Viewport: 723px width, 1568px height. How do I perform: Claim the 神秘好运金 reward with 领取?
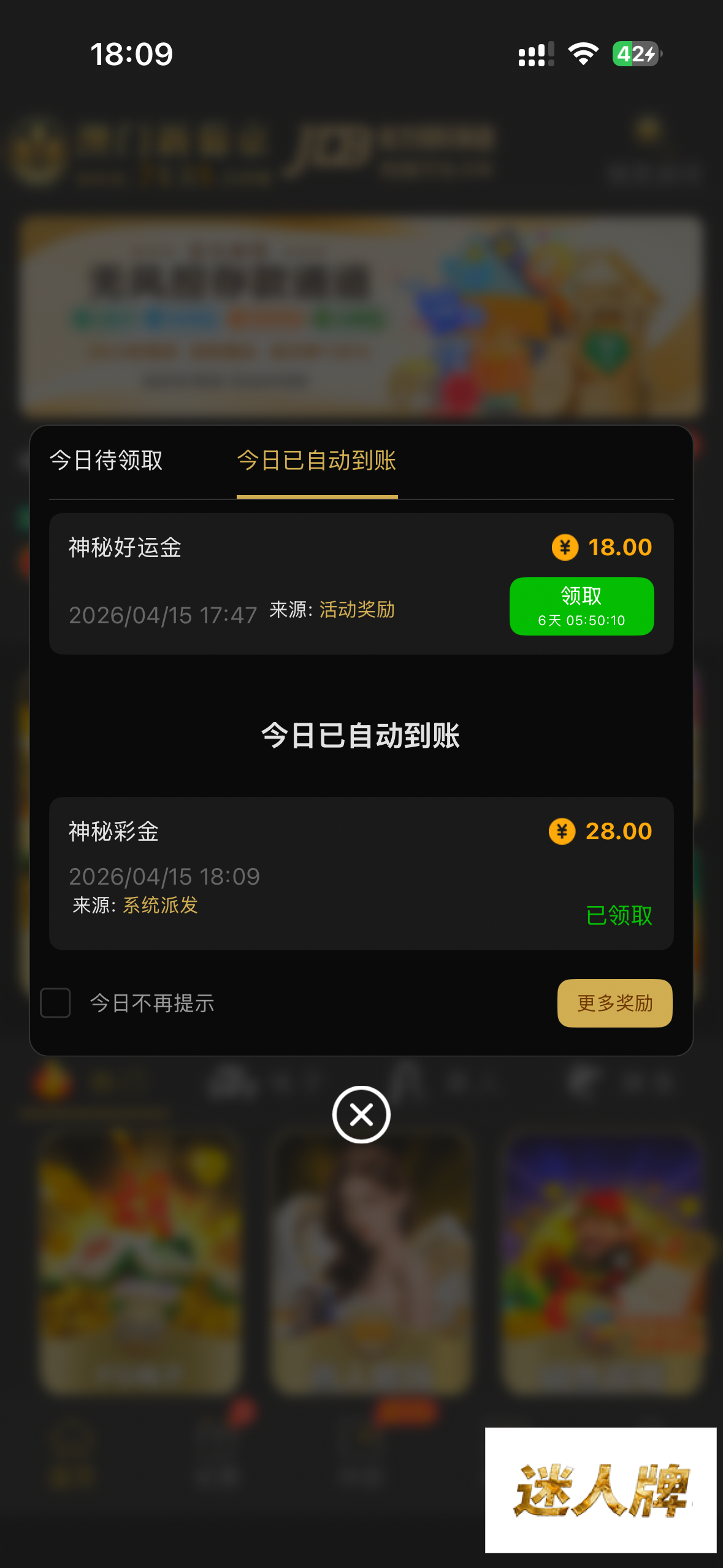click(x=581, y=606)
